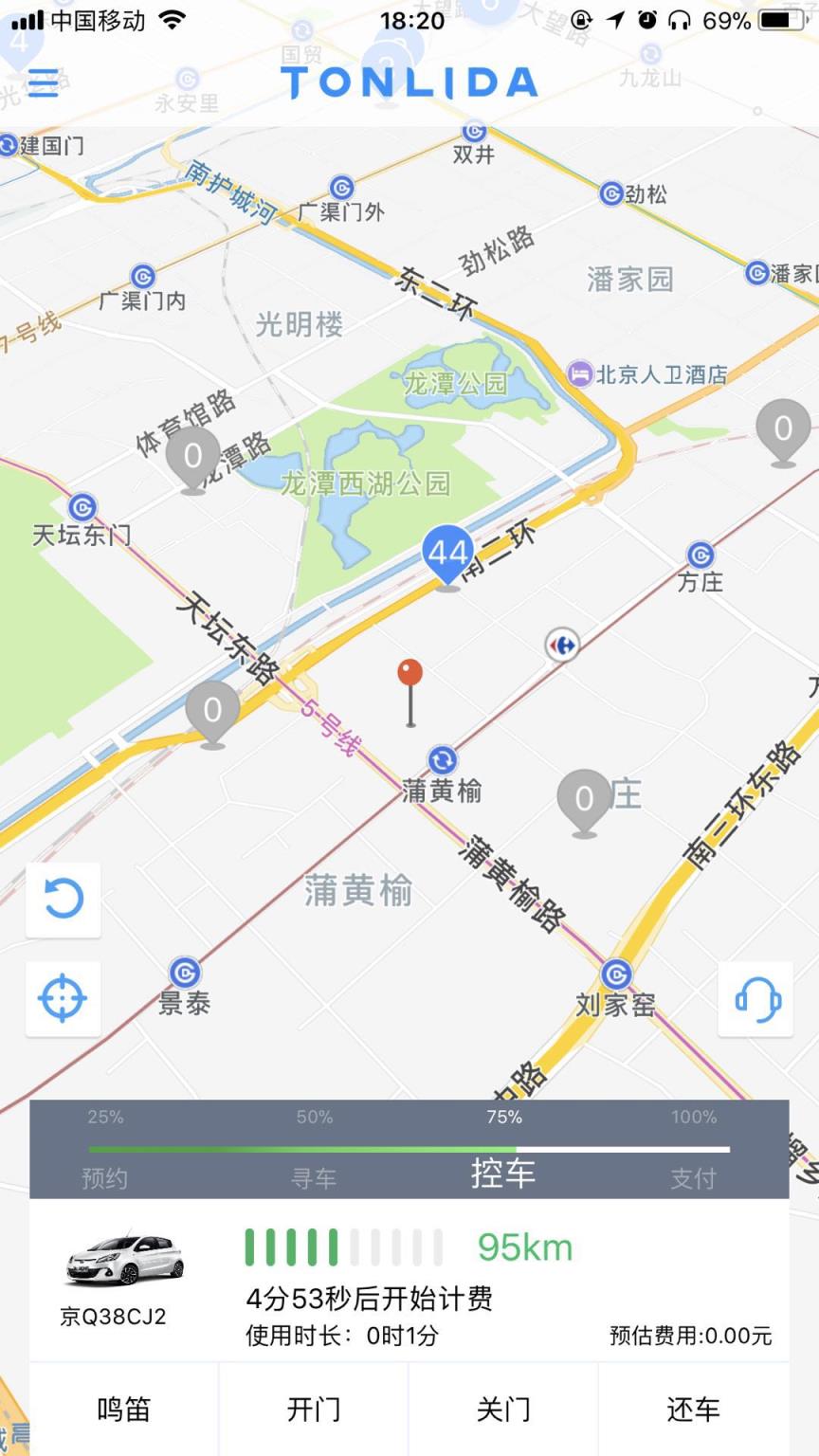Open customer service via the headset icon

click(x=755, y=998)
